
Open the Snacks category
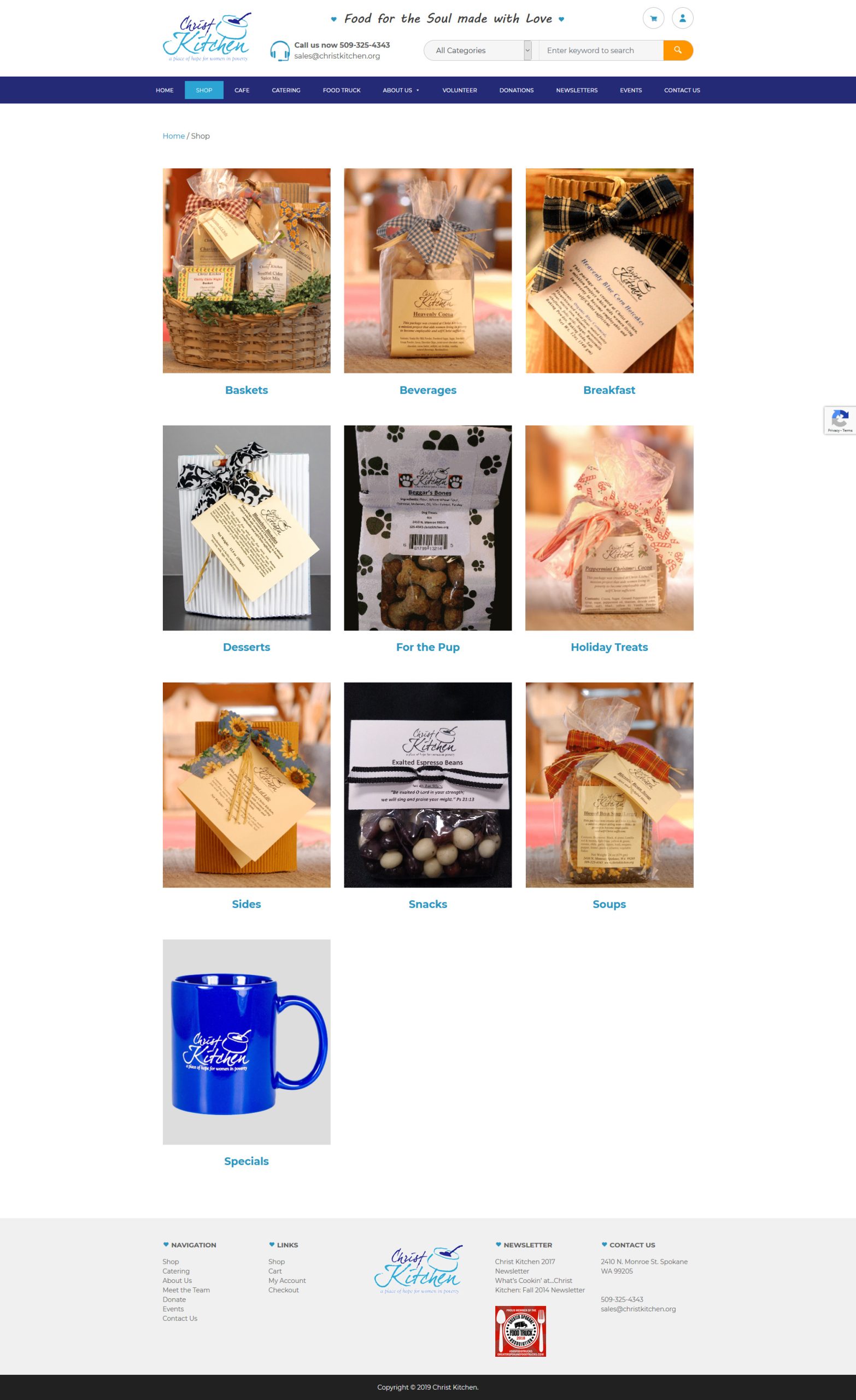coord(427,903)
